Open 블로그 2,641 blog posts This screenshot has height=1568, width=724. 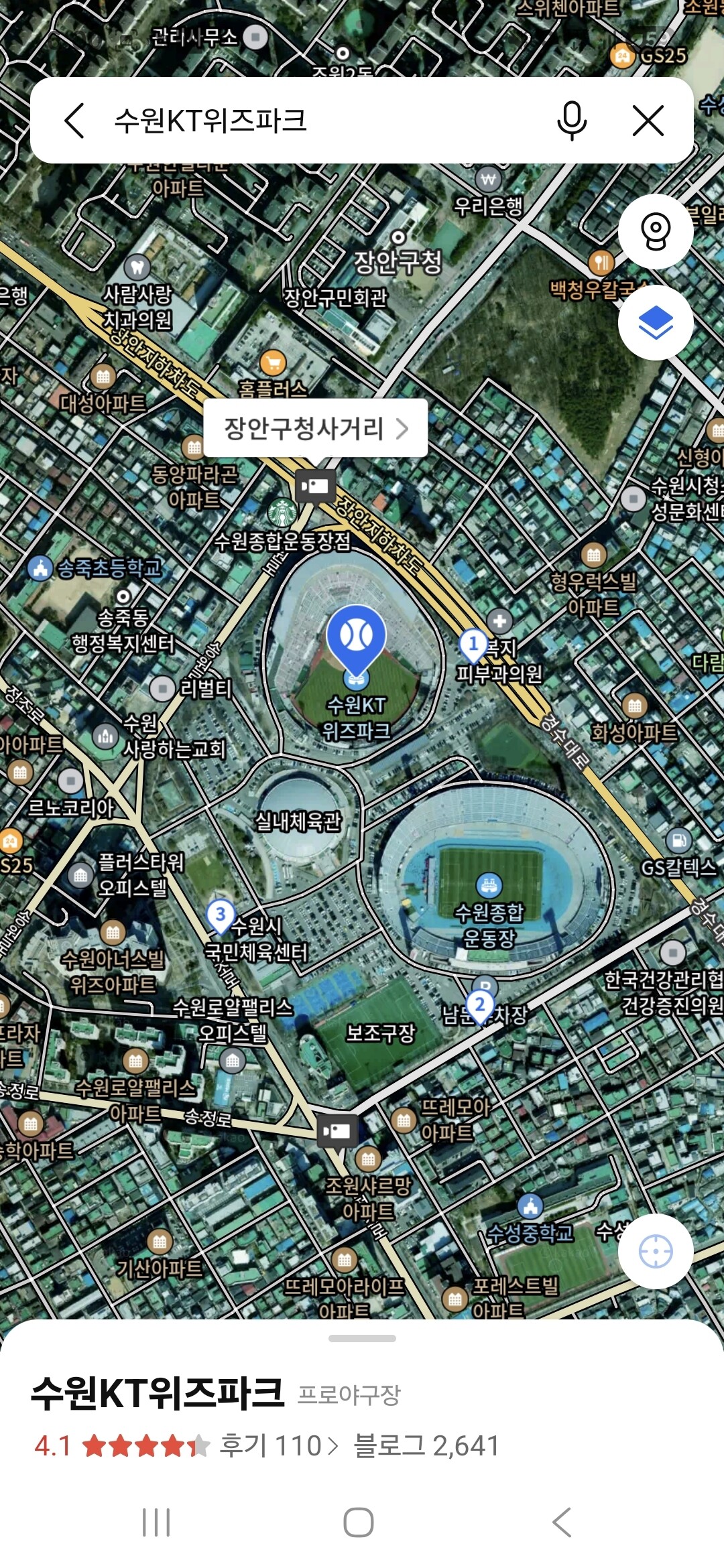click(x=426, y=1445)
